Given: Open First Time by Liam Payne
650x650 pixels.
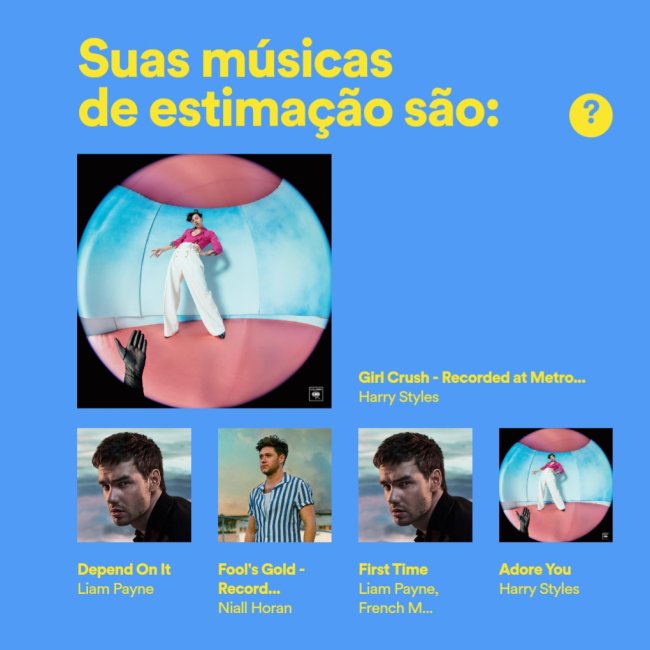Looking at the screenshot, I should coord(415,485).
